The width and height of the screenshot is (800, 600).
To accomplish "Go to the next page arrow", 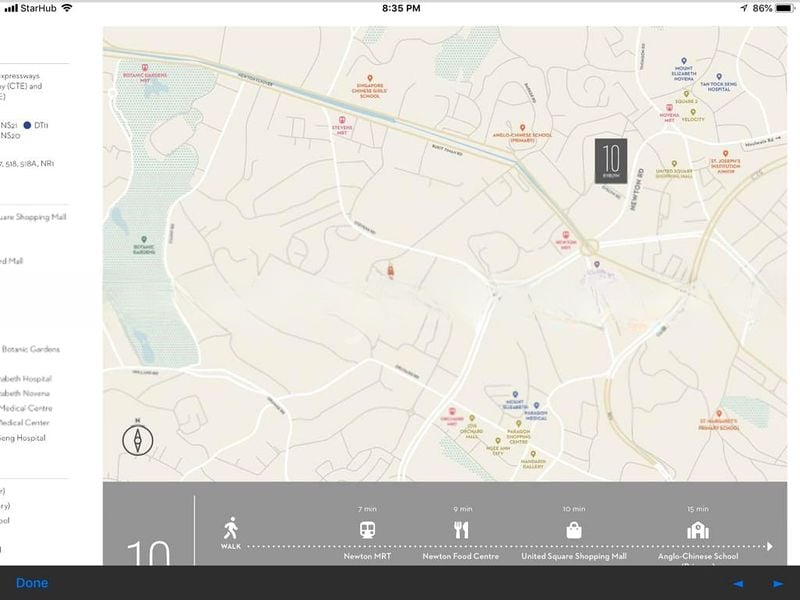I will click(x=778, y=584).
